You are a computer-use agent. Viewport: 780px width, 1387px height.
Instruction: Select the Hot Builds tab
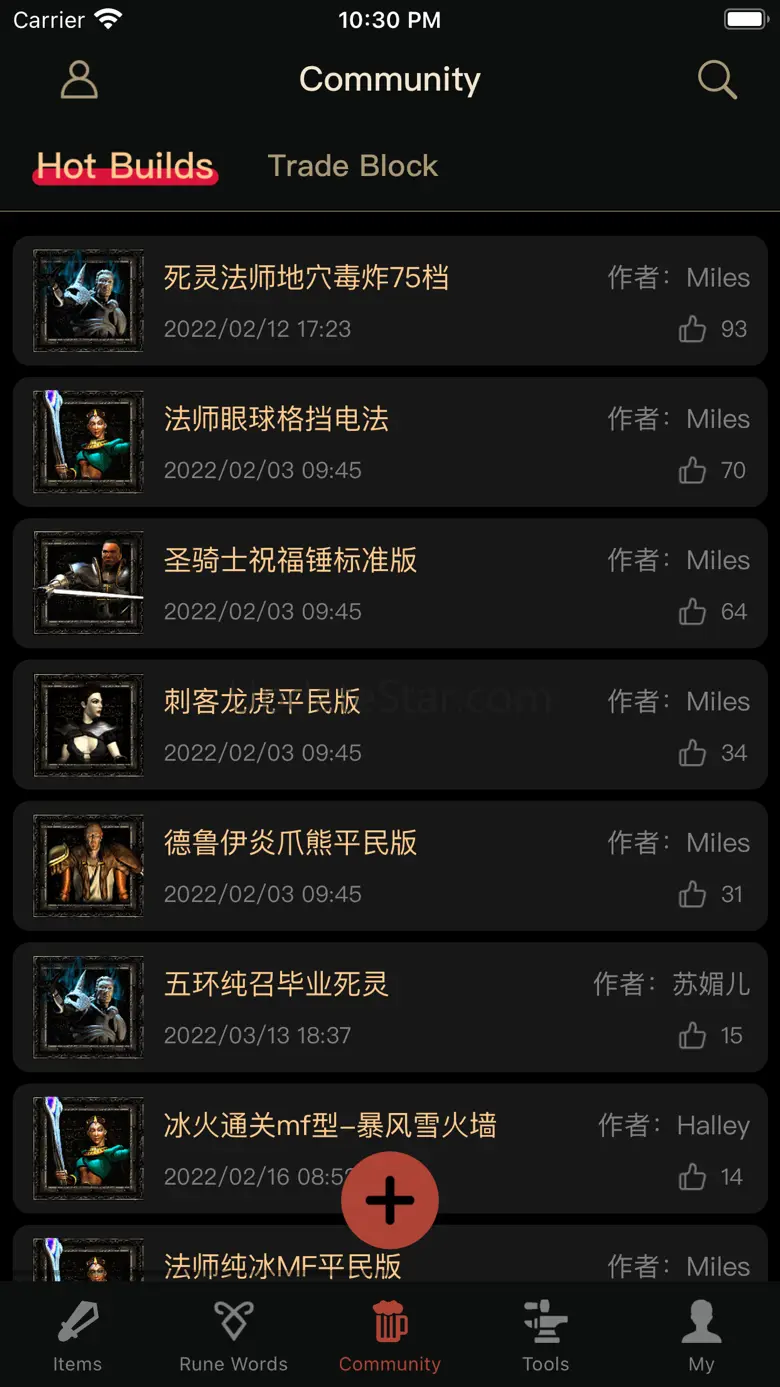click(x=125, y=166)
